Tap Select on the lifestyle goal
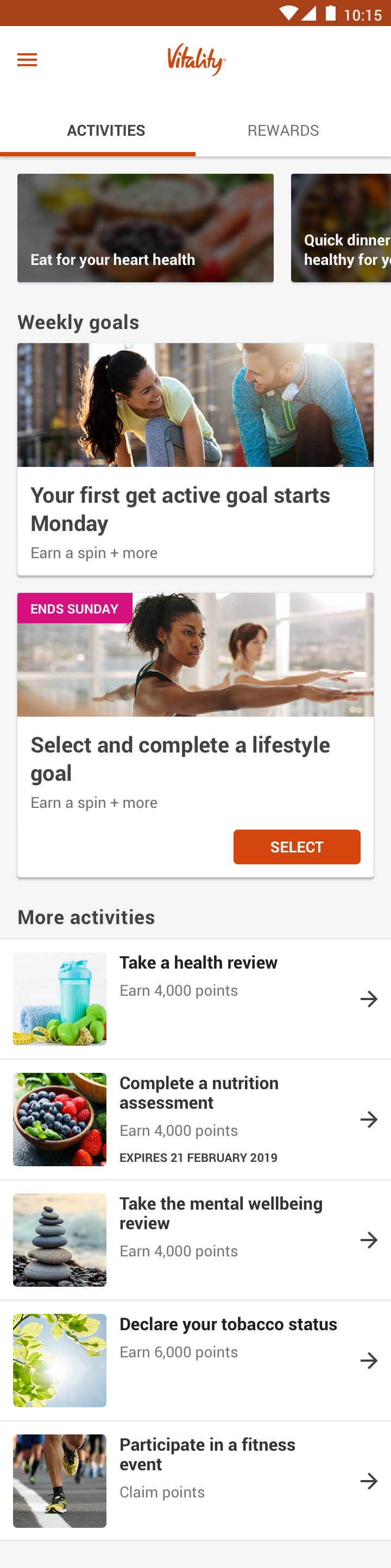Viewport: 391px width, 1568px height. [x=297, y=846]
